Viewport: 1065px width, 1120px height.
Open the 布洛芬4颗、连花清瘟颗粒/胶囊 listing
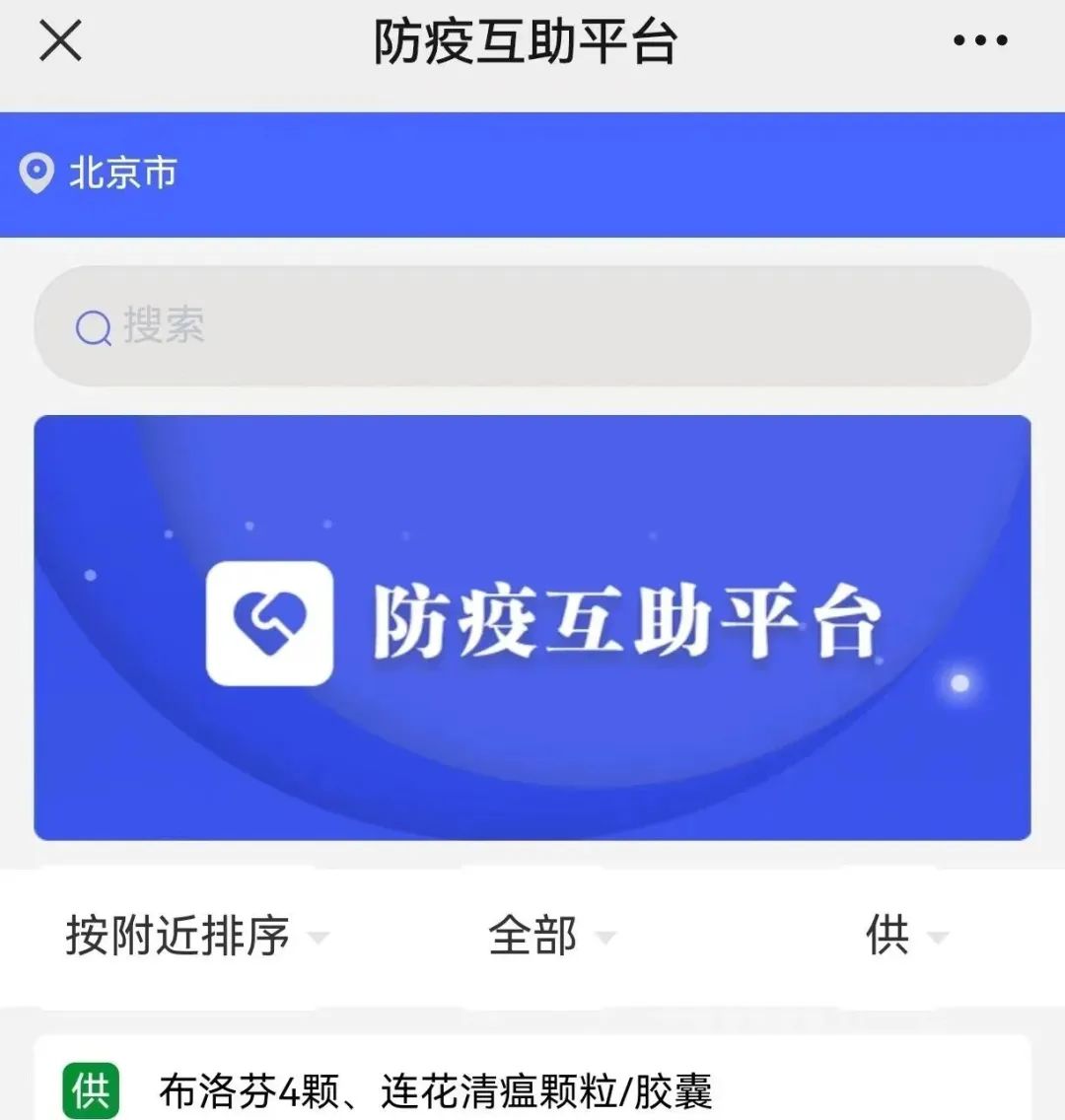pyautogui.click(x=435, y=1091)
